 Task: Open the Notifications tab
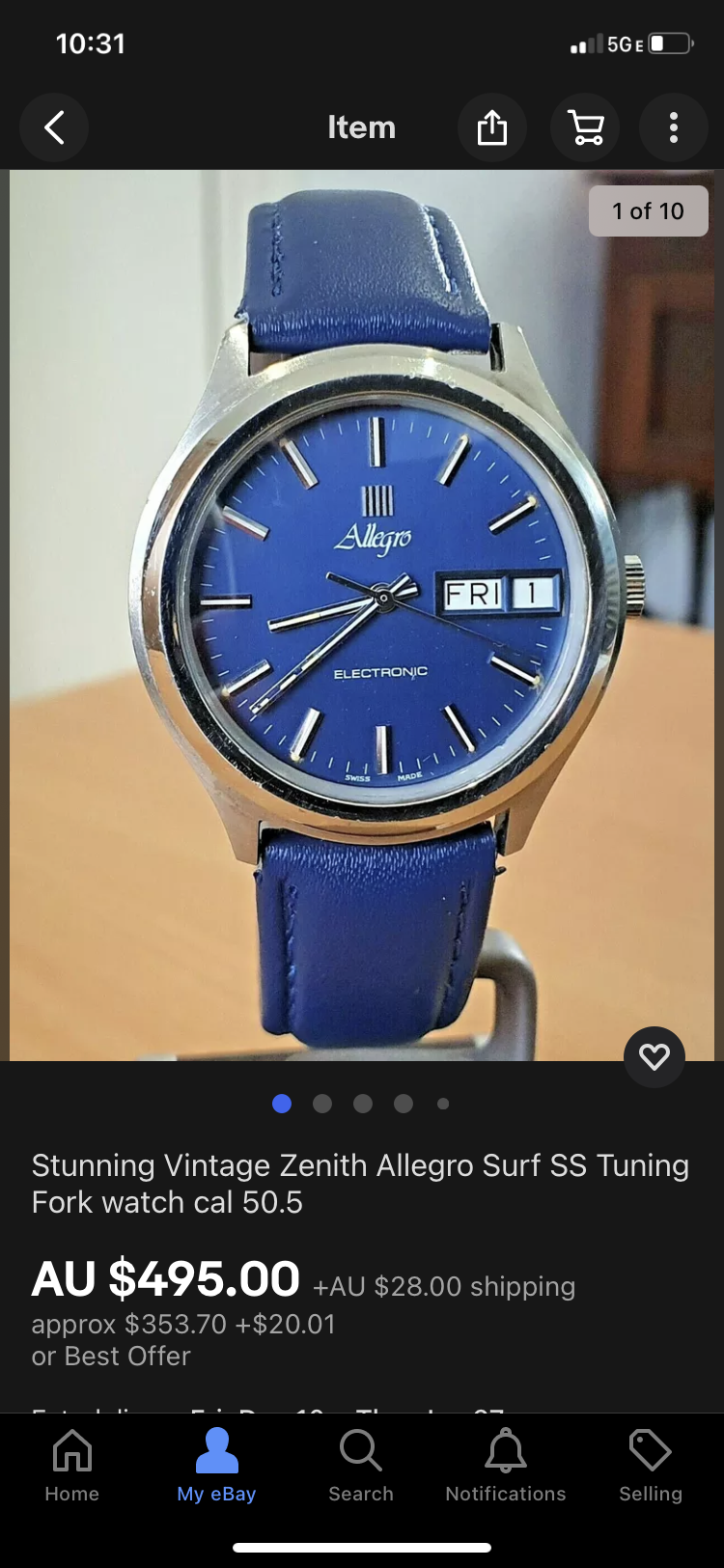[x=506, y=1466]
